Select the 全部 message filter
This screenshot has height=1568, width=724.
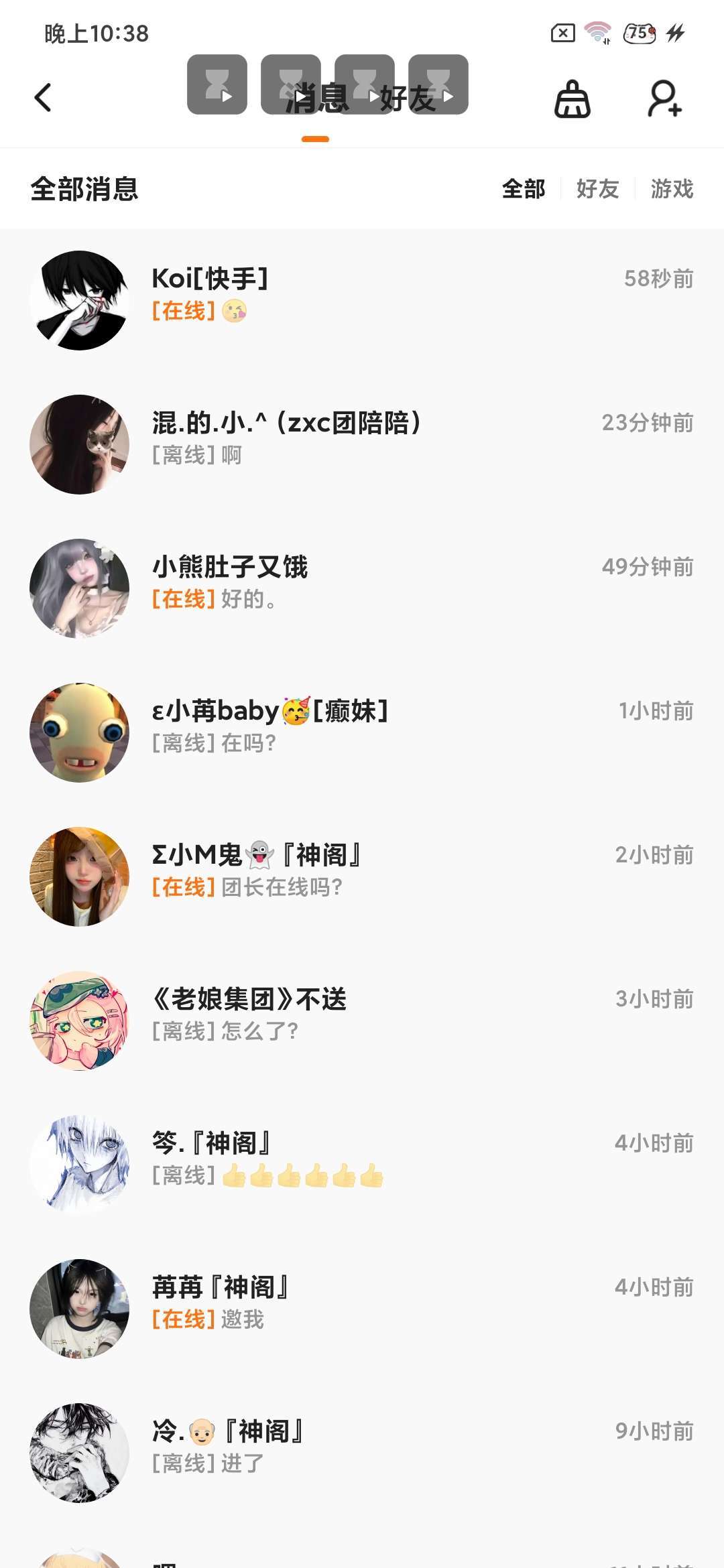coord(524,189)
